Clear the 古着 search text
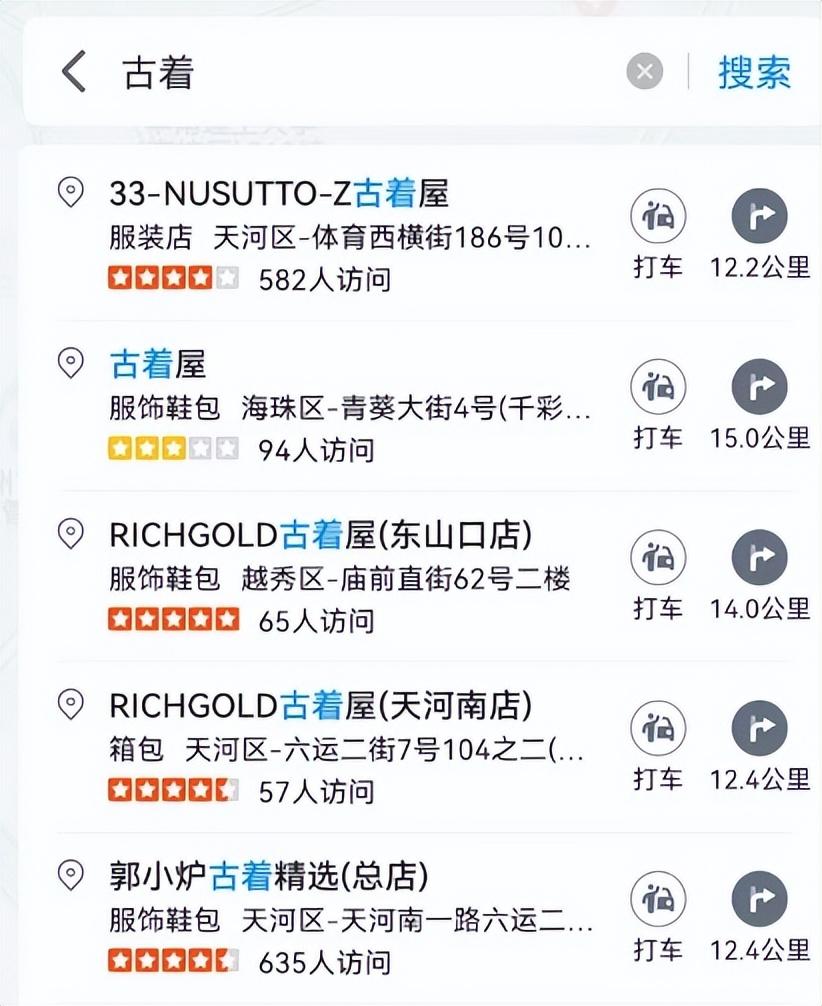The height and width of the screenshot is (1006, 822). (x=645, y=72)
